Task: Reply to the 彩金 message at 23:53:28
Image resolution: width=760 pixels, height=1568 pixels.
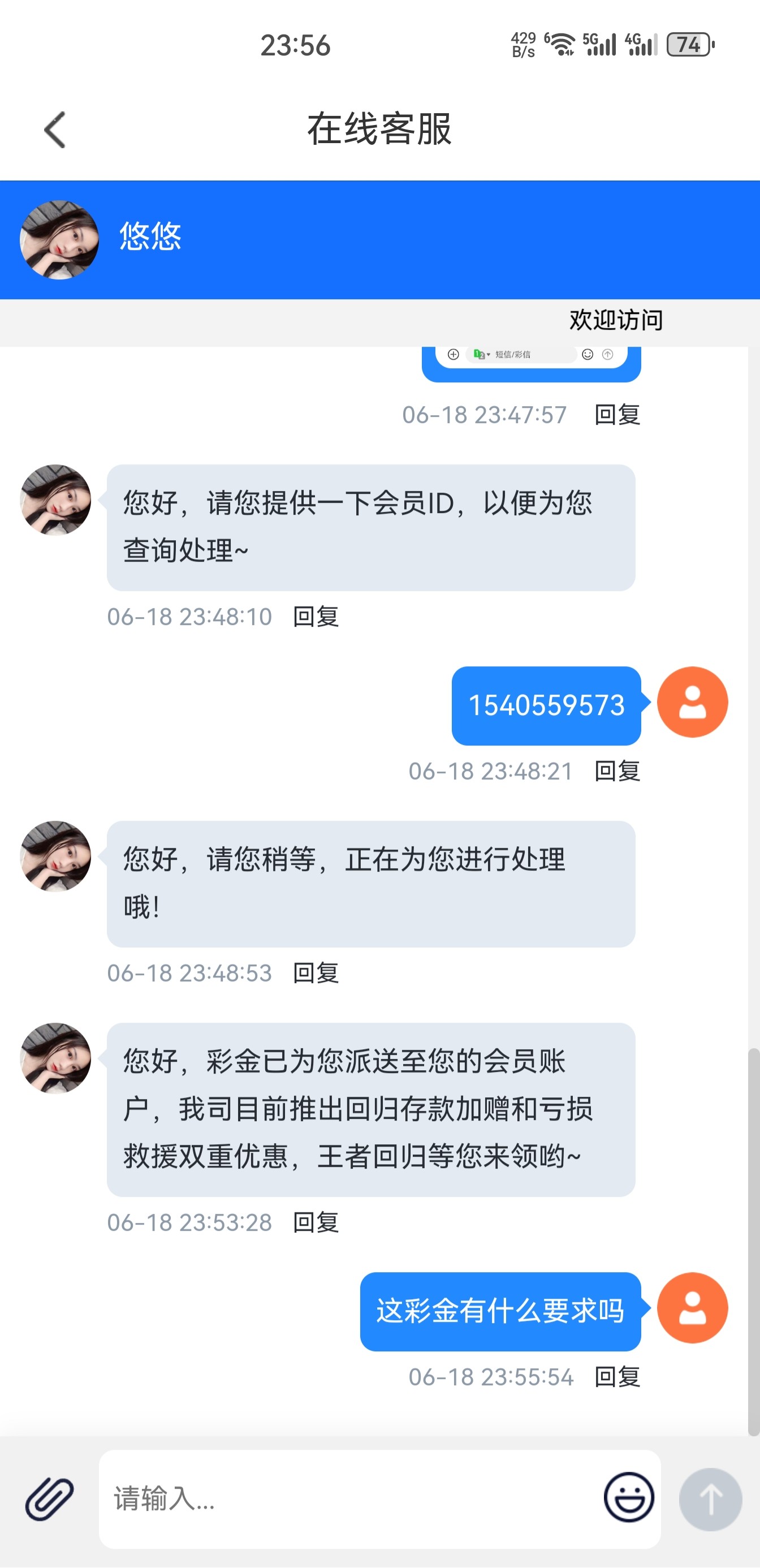Action: (x=315, y=1222)
